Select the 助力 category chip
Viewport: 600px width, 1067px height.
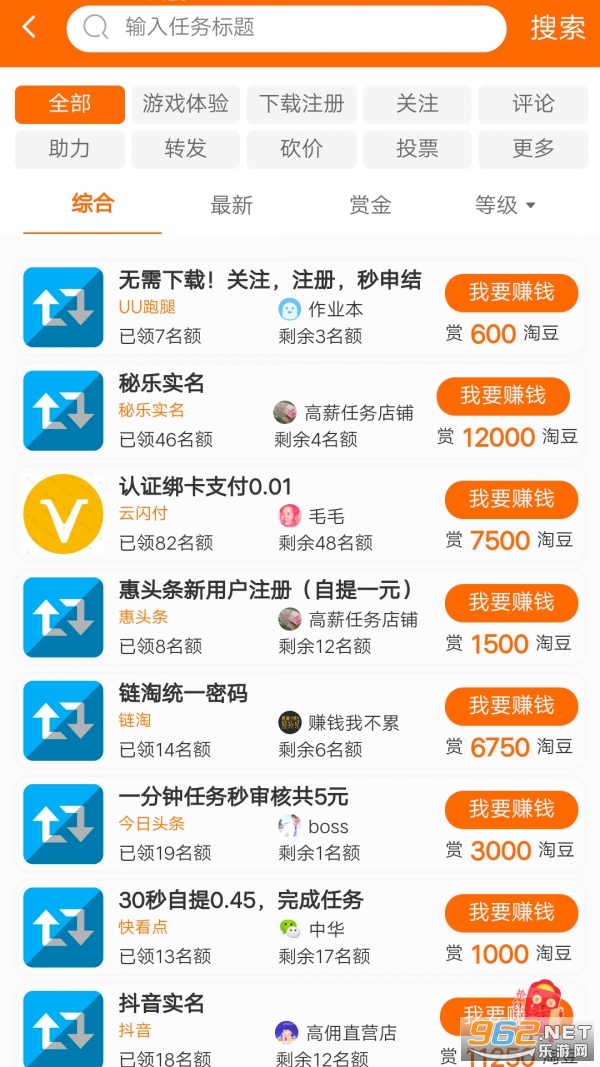[x=69, y=149]
